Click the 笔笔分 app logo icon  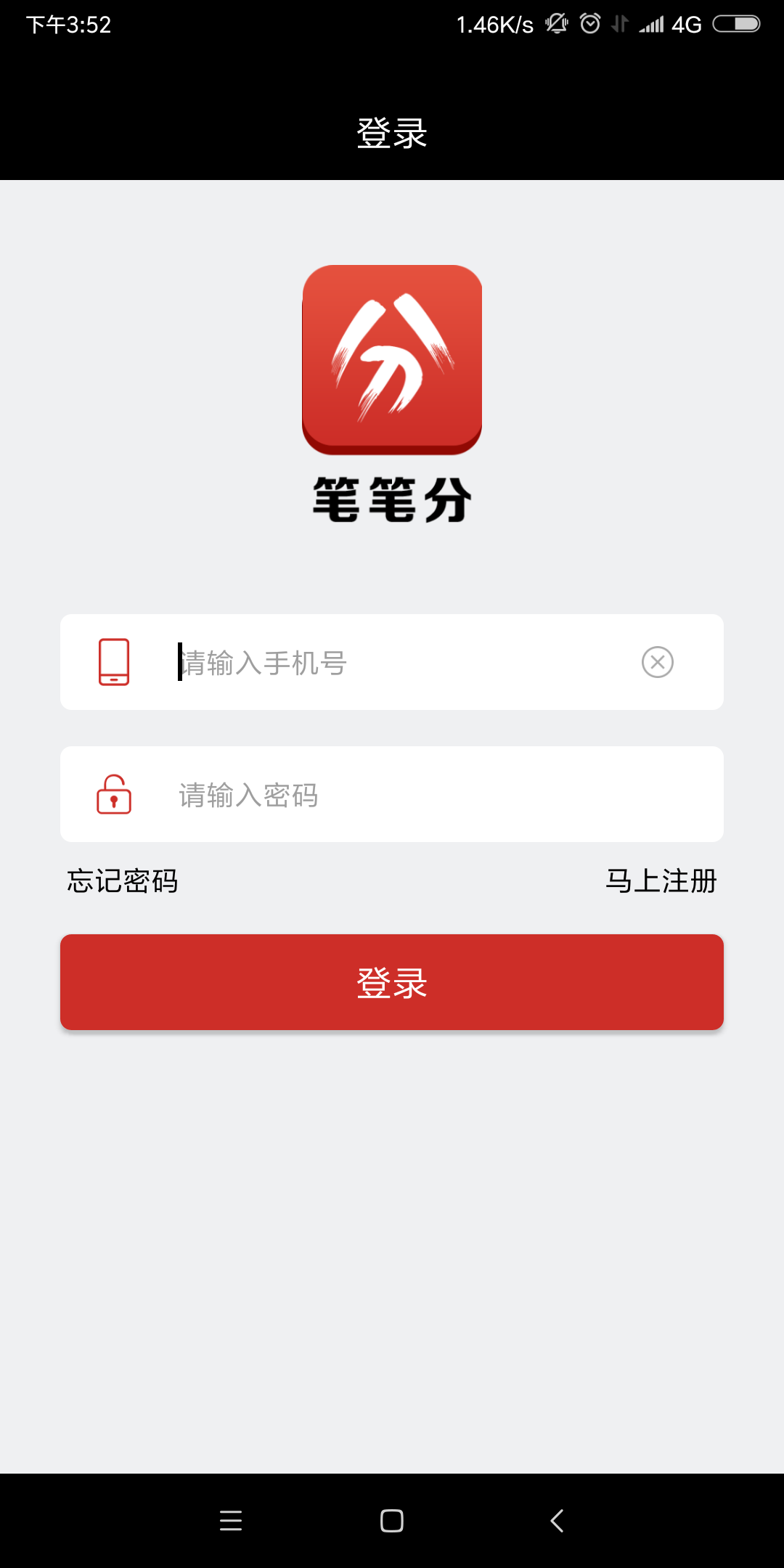tap(392, 359)
